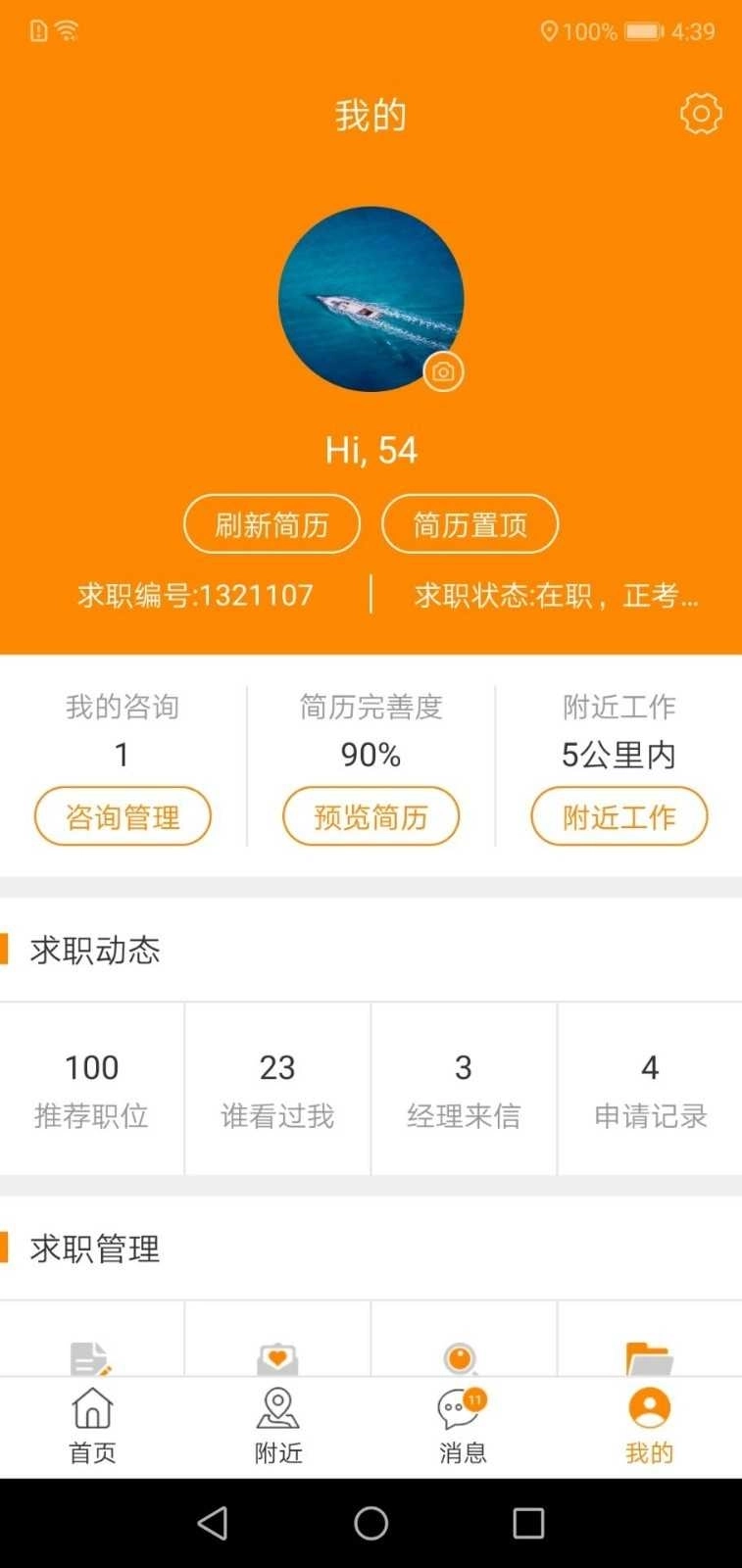Image resolution: width=742 pixels, height=1568 pixels.
Task: Tap the person icon above 我的
Action: tap(648, 1409)
